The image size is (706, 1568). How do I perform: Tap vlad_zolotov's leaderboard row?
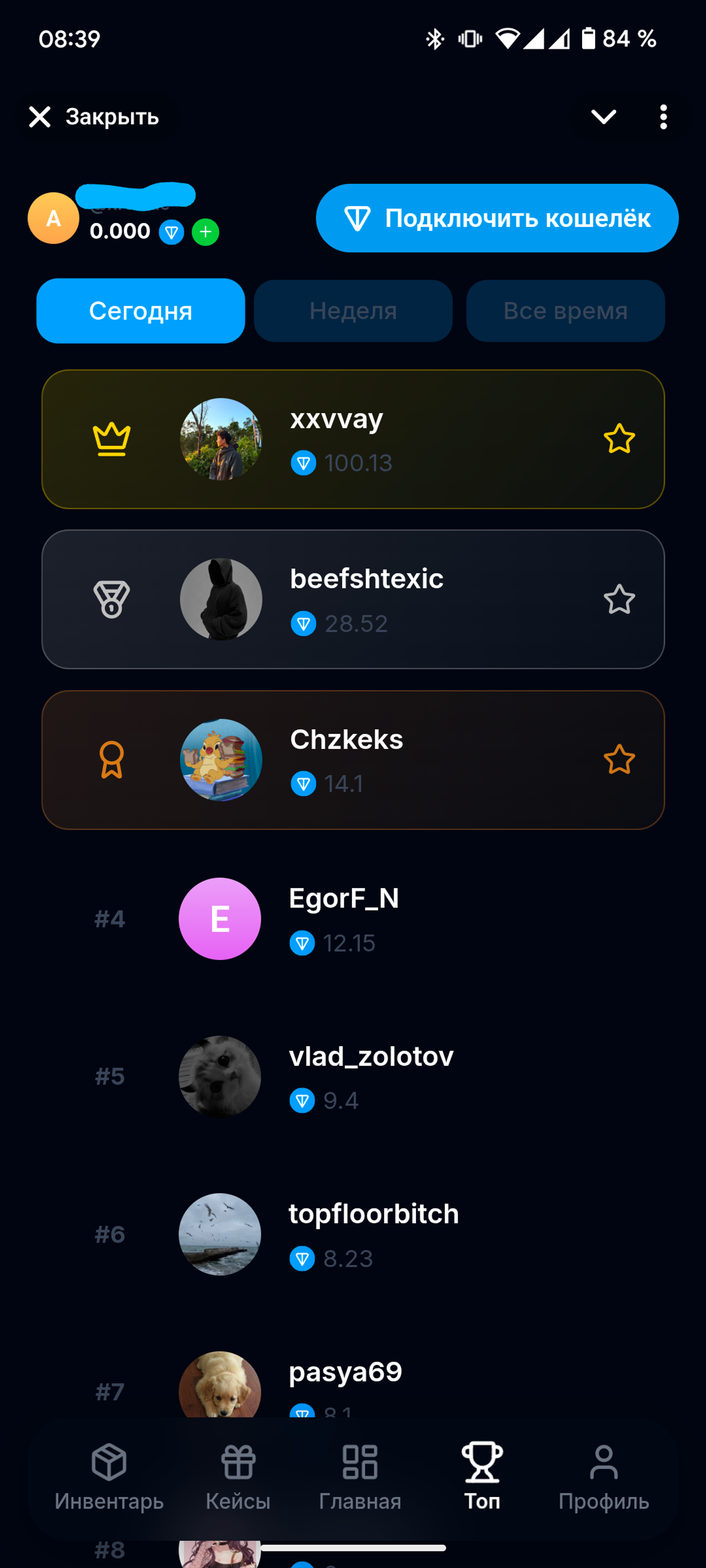[353, 1077]
